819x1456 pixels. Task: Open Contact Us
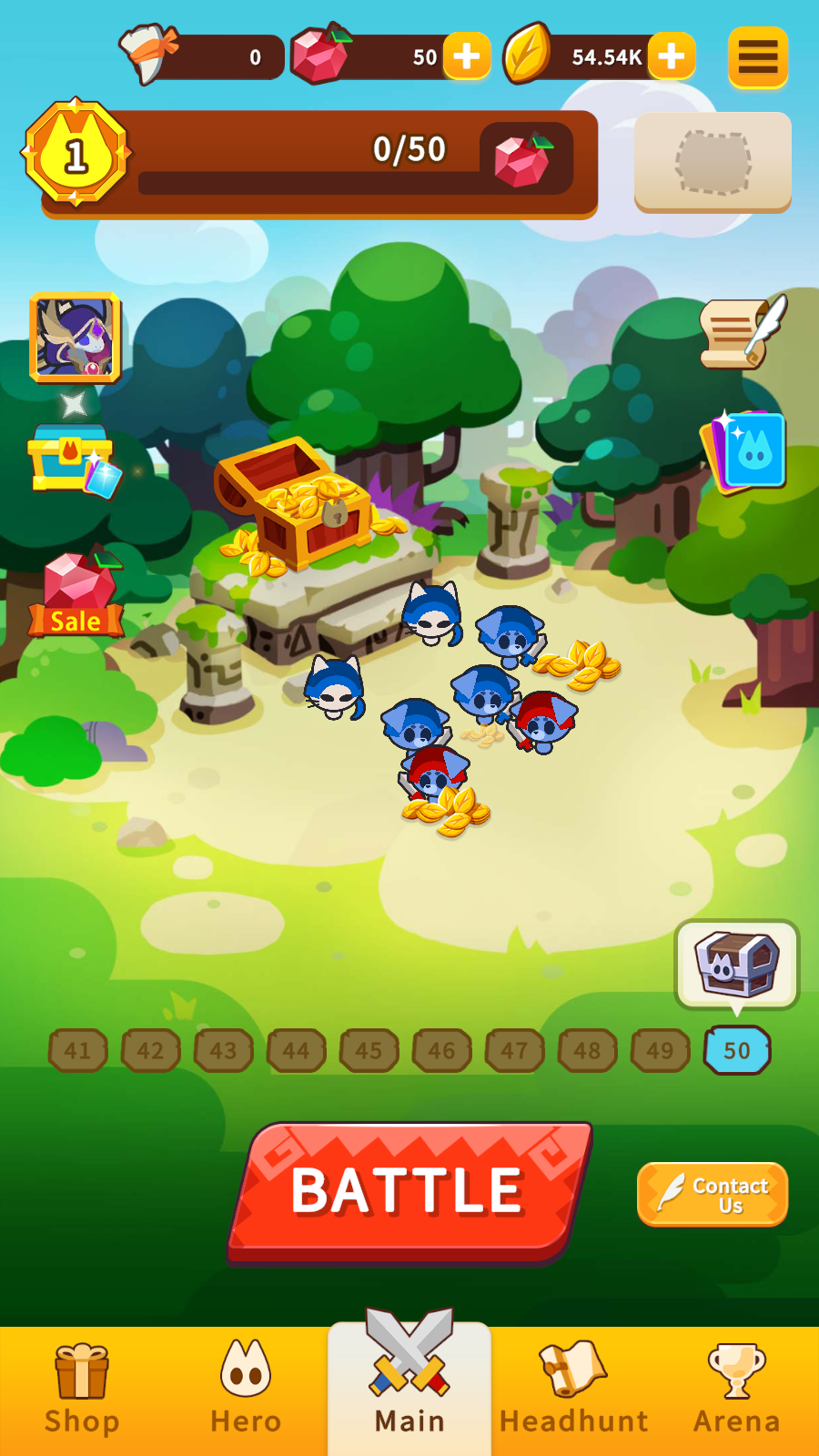(x=712, y=1193)
